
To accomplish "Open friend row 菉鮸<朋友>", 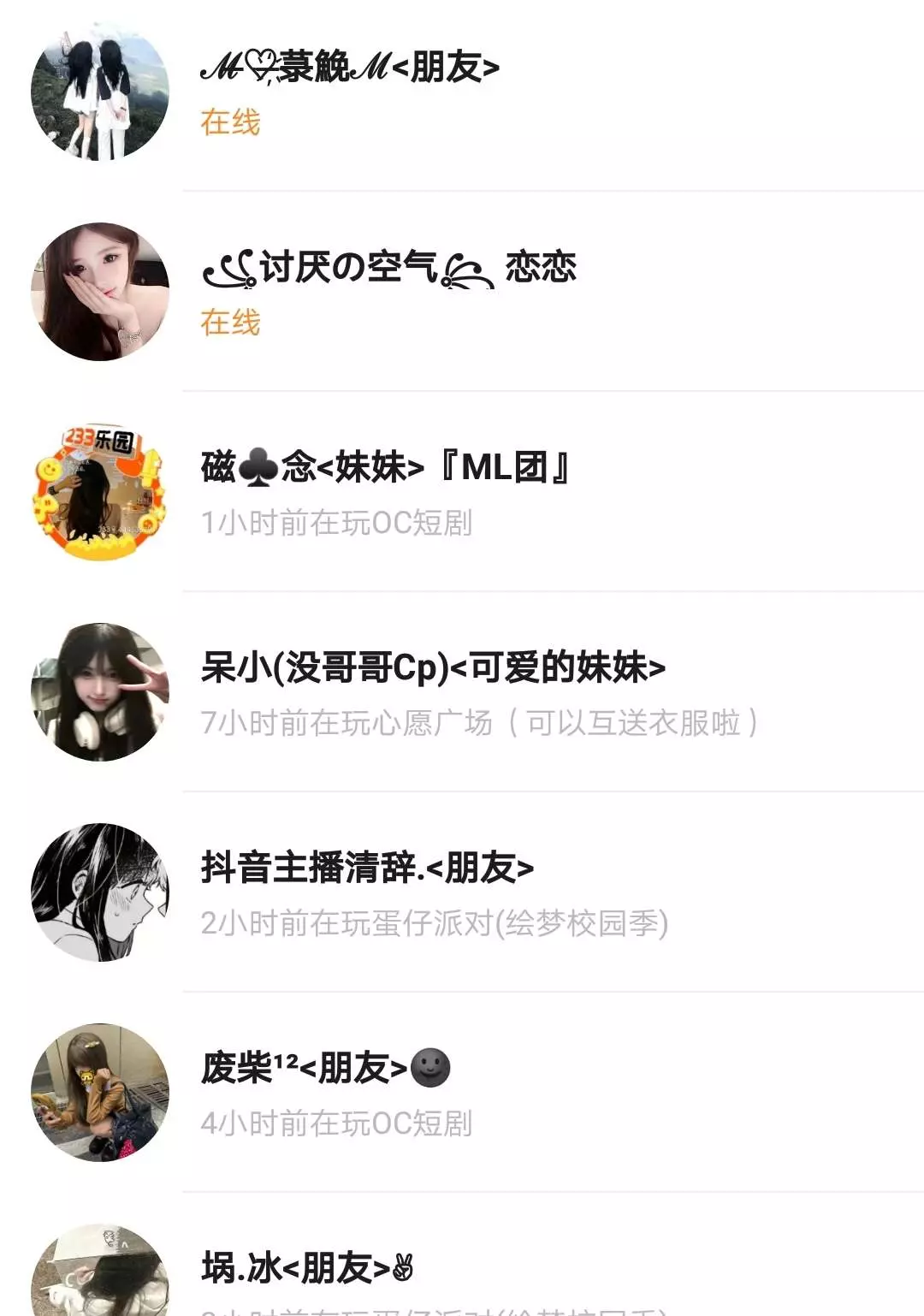I will point(351,68).
